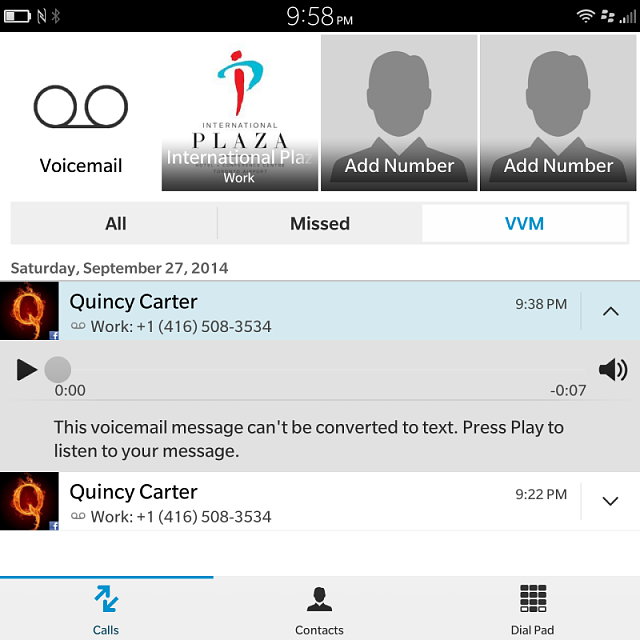Select the VVM tab

(x=524, y=223)
